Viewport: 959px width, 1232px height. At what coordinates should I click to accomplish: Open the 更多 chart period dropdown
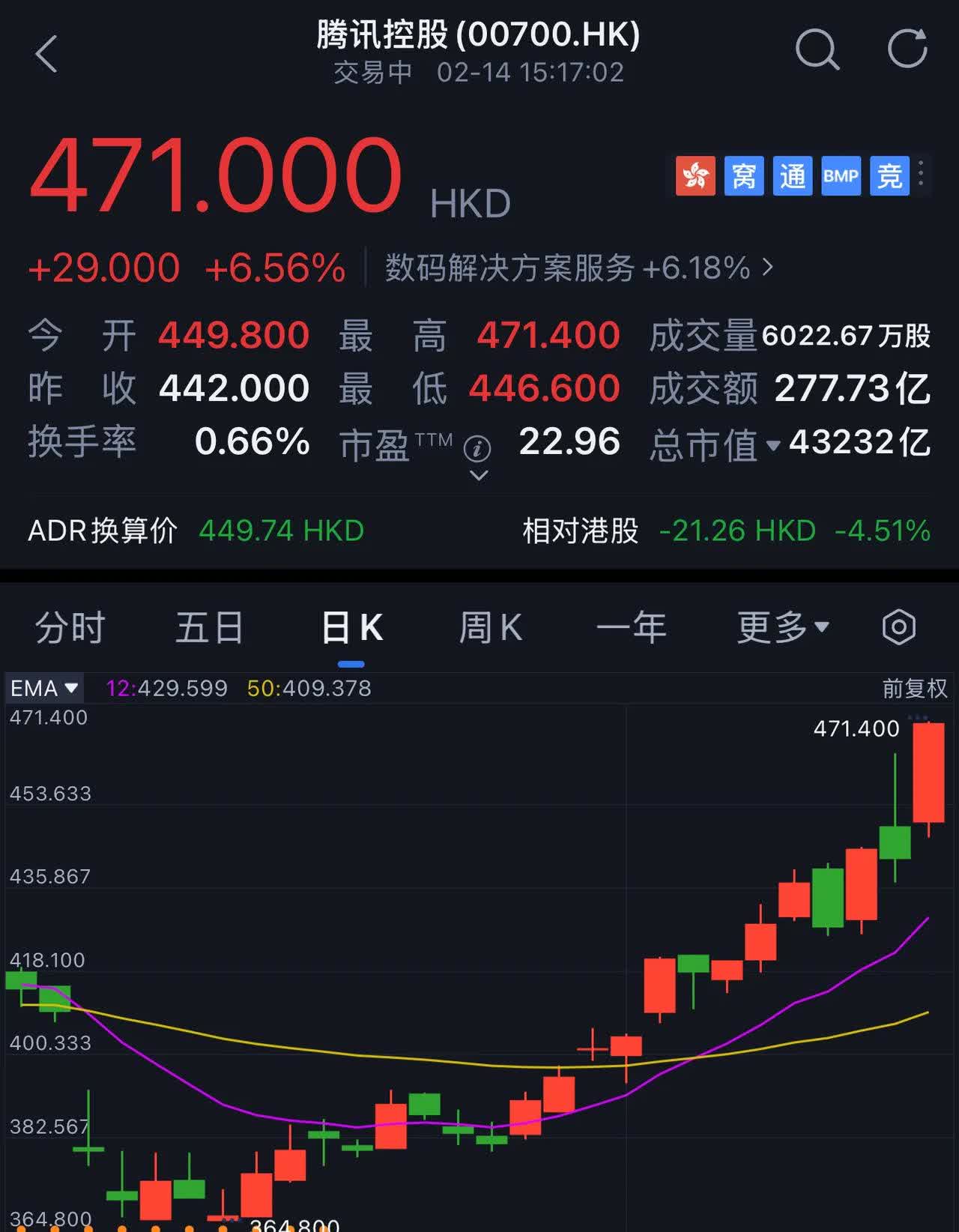[784, 628]
